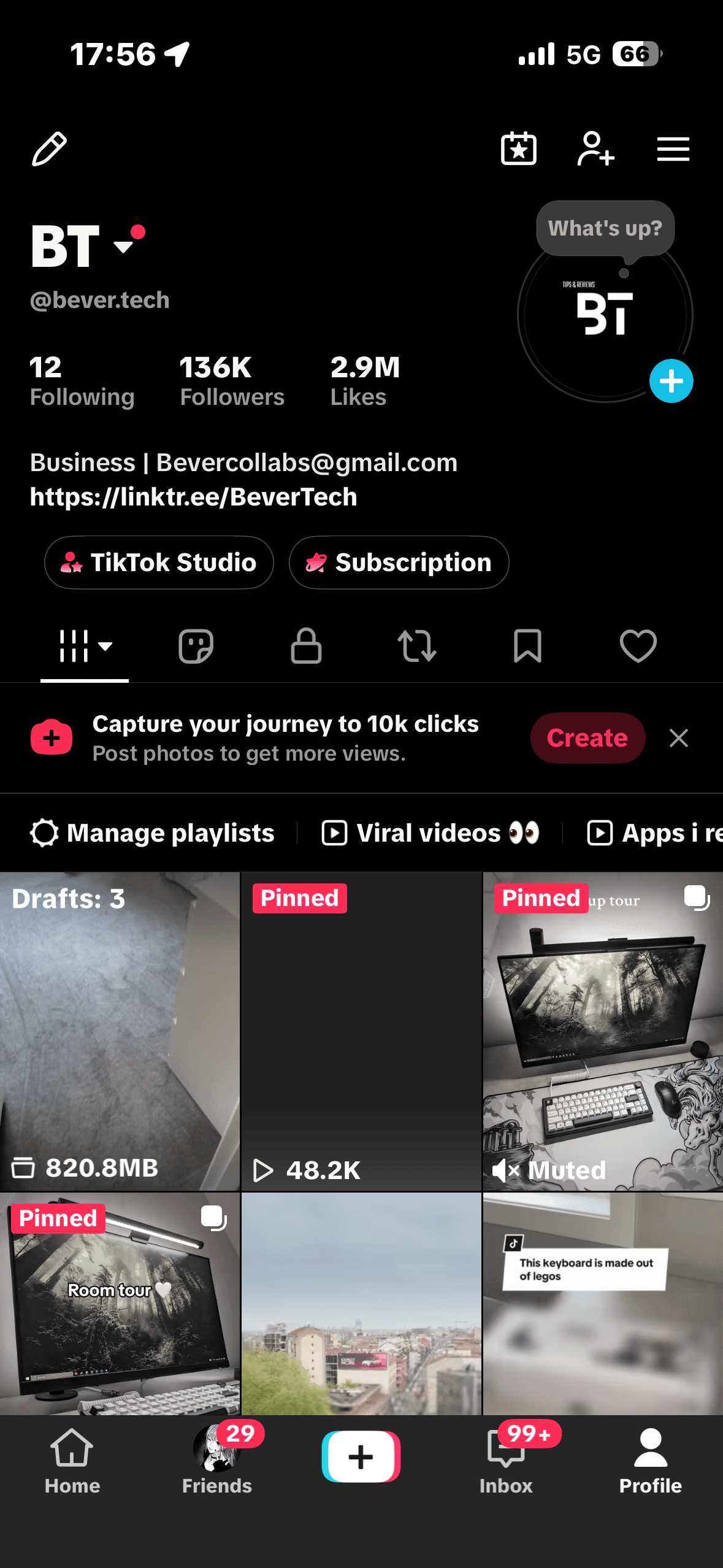Open the reposts tab icon
This screenshot has height=1568, width=723.
point(416,645)
